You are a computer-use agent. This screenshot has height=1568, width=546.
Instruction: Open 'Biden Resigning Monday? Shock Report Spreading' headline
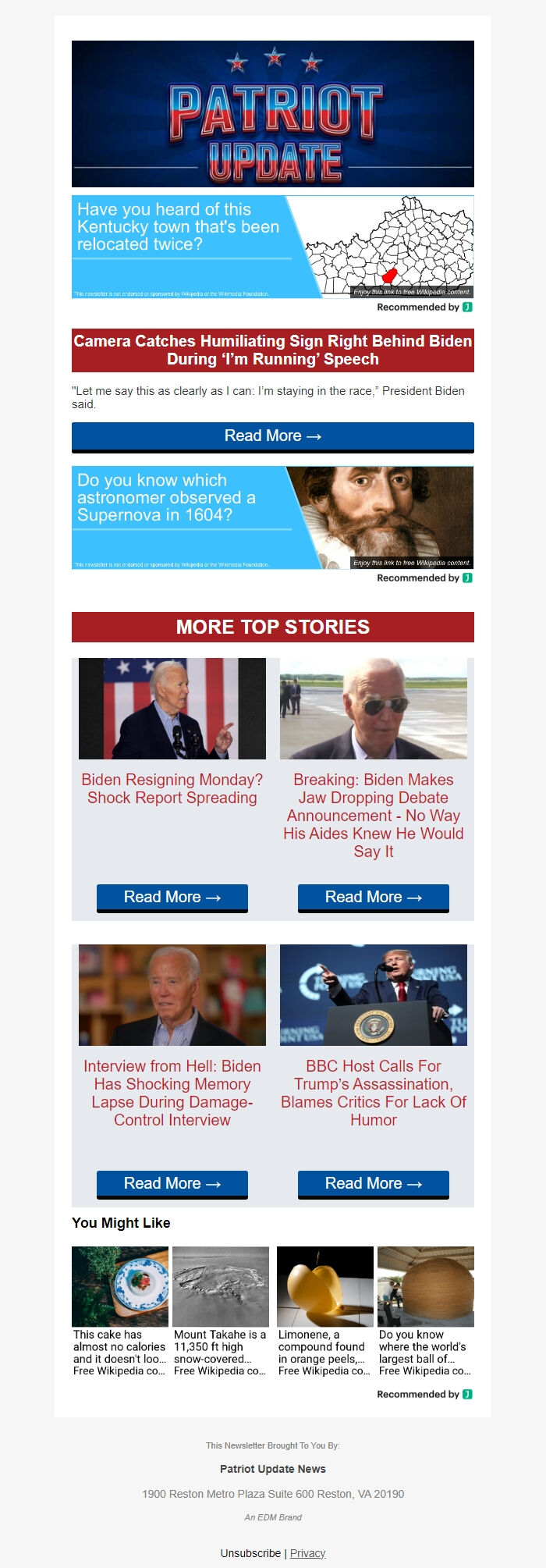pyautogui.click(x=172, y=788)
